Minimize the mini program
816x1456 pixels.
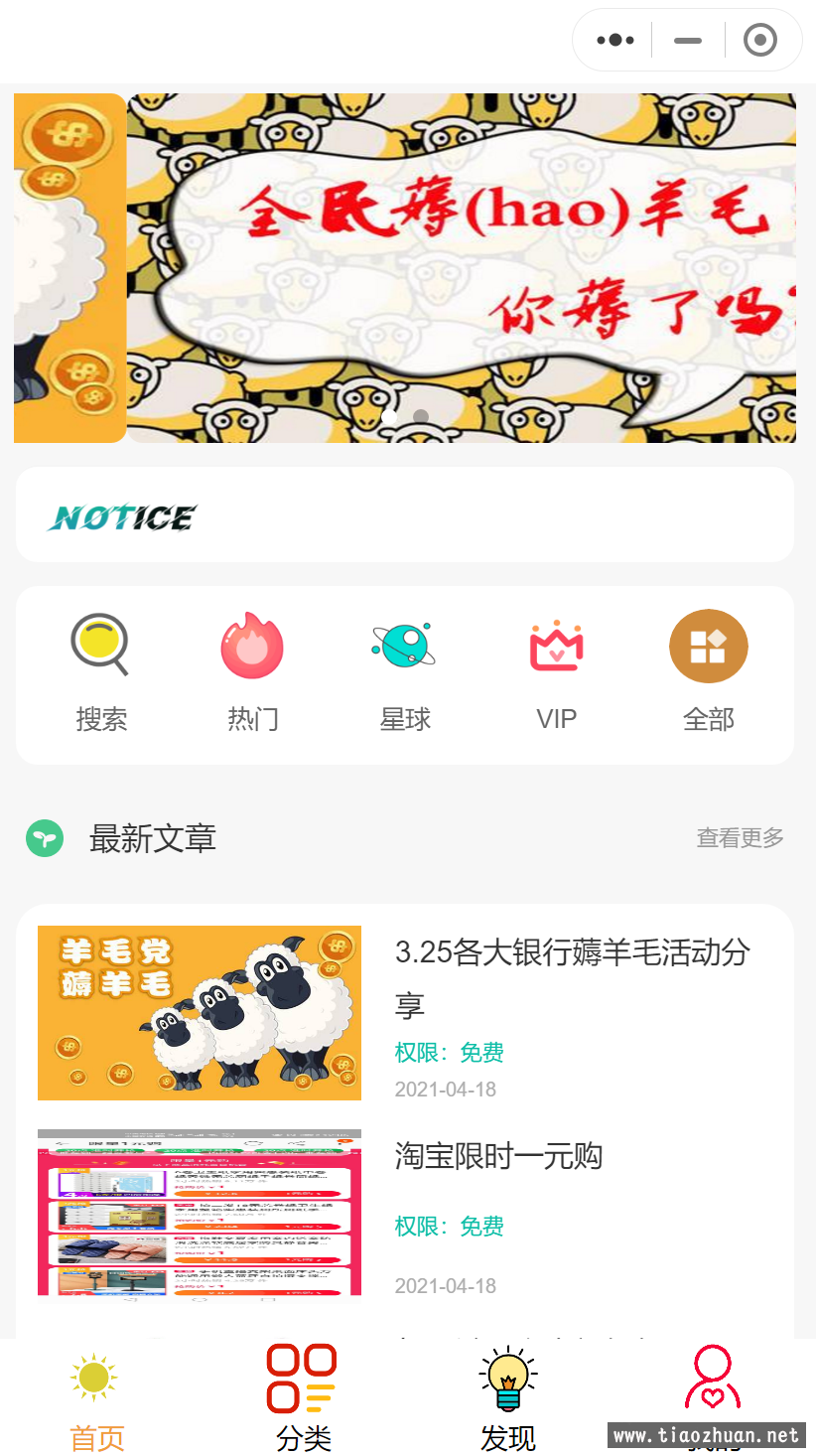point(687,41)
